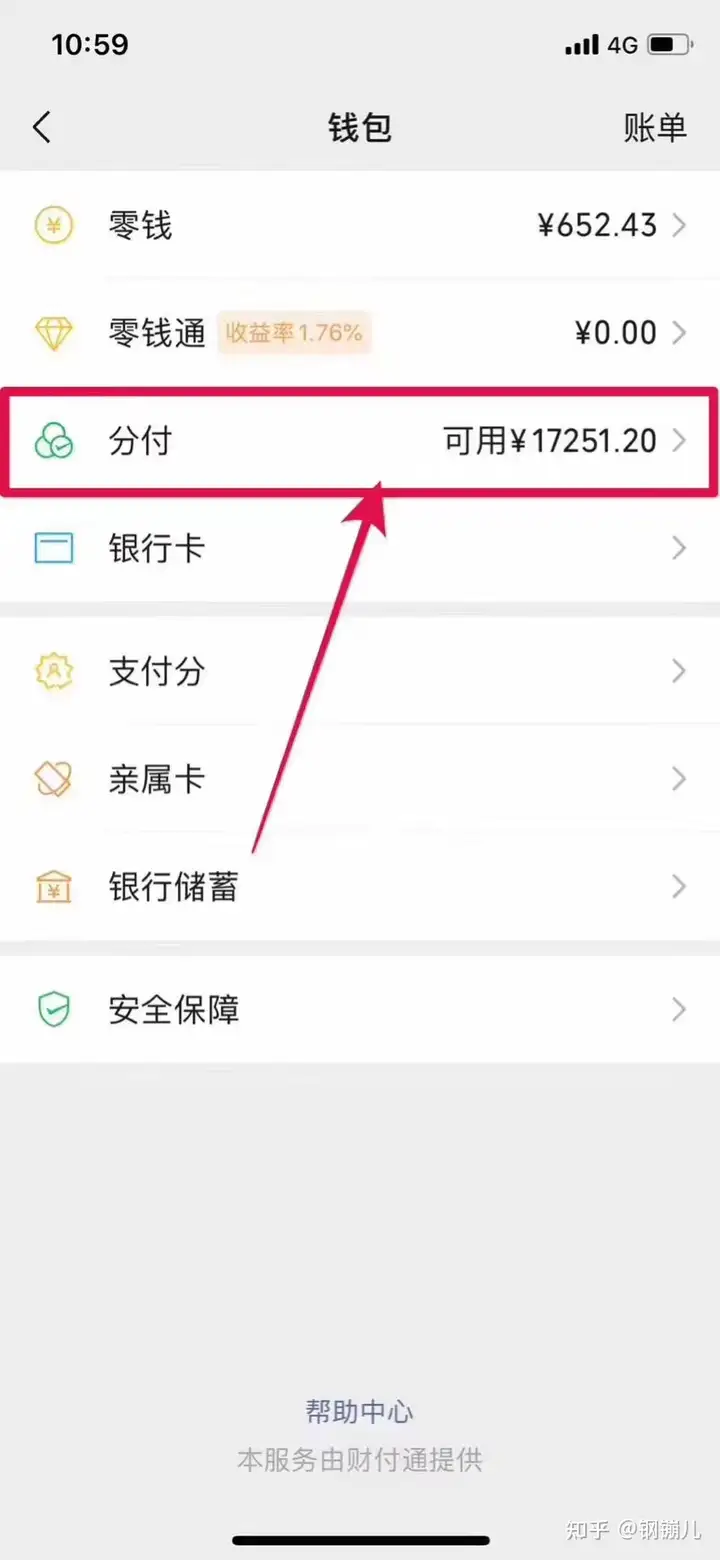Open the 零钱通 row
The image size is (720, 1560).
tap(360, 333)
